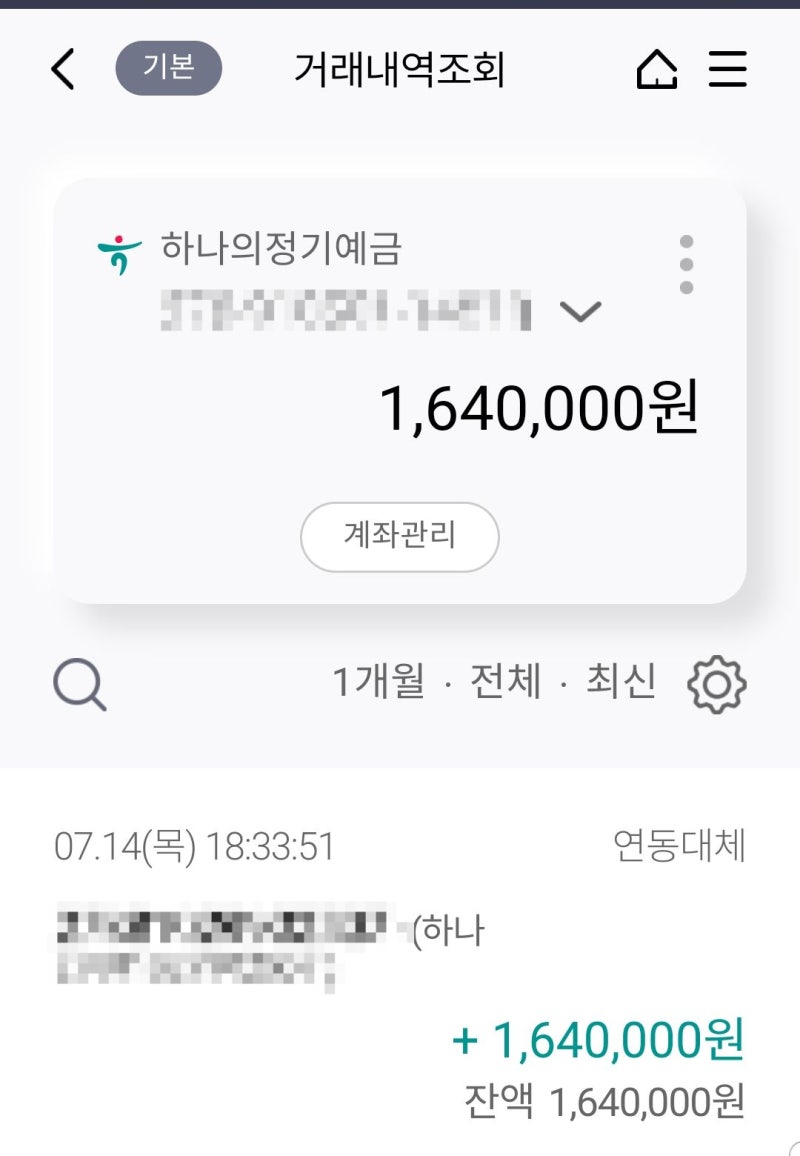Click the home icon in the header

tap(657, 68)
